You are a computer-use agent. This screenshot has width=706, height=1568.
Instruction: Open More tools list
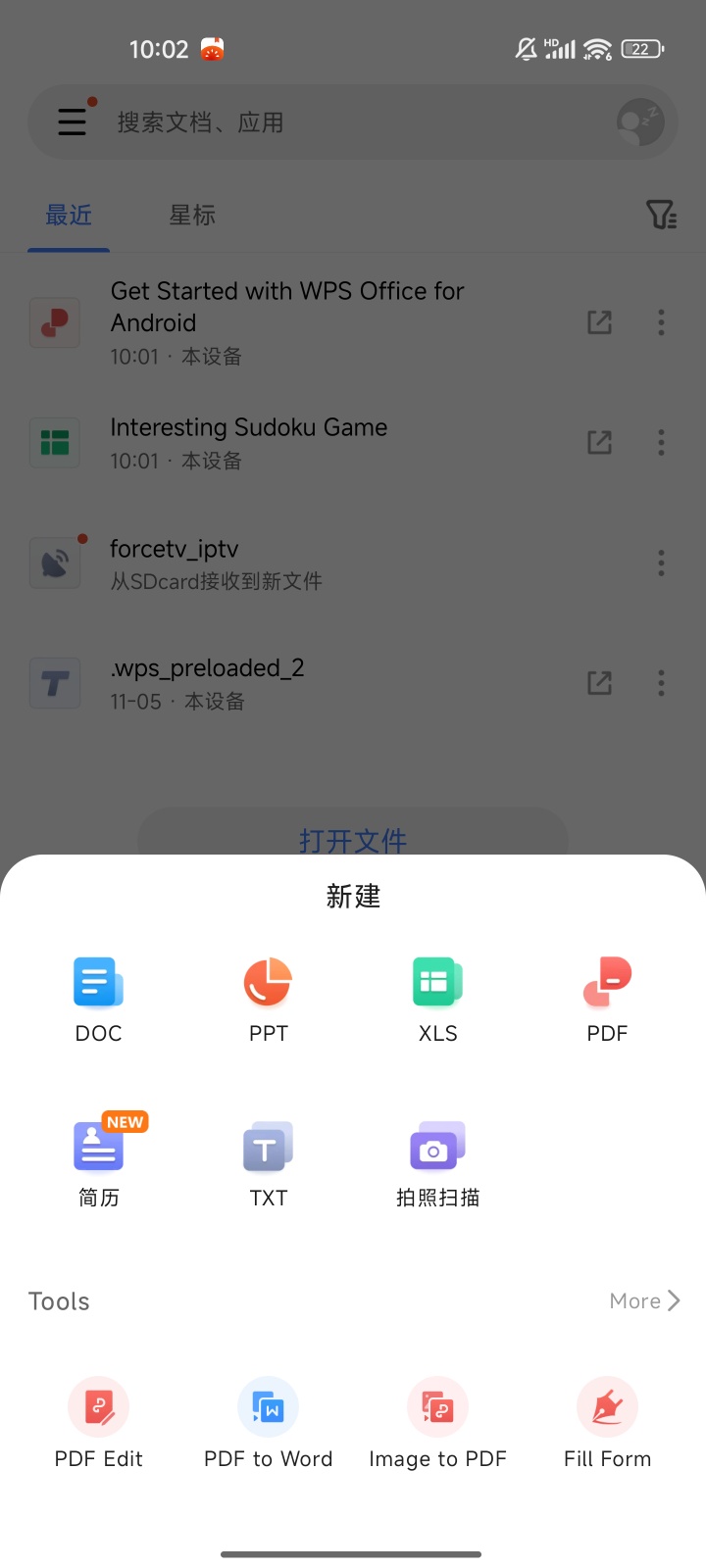[643, 1301]
